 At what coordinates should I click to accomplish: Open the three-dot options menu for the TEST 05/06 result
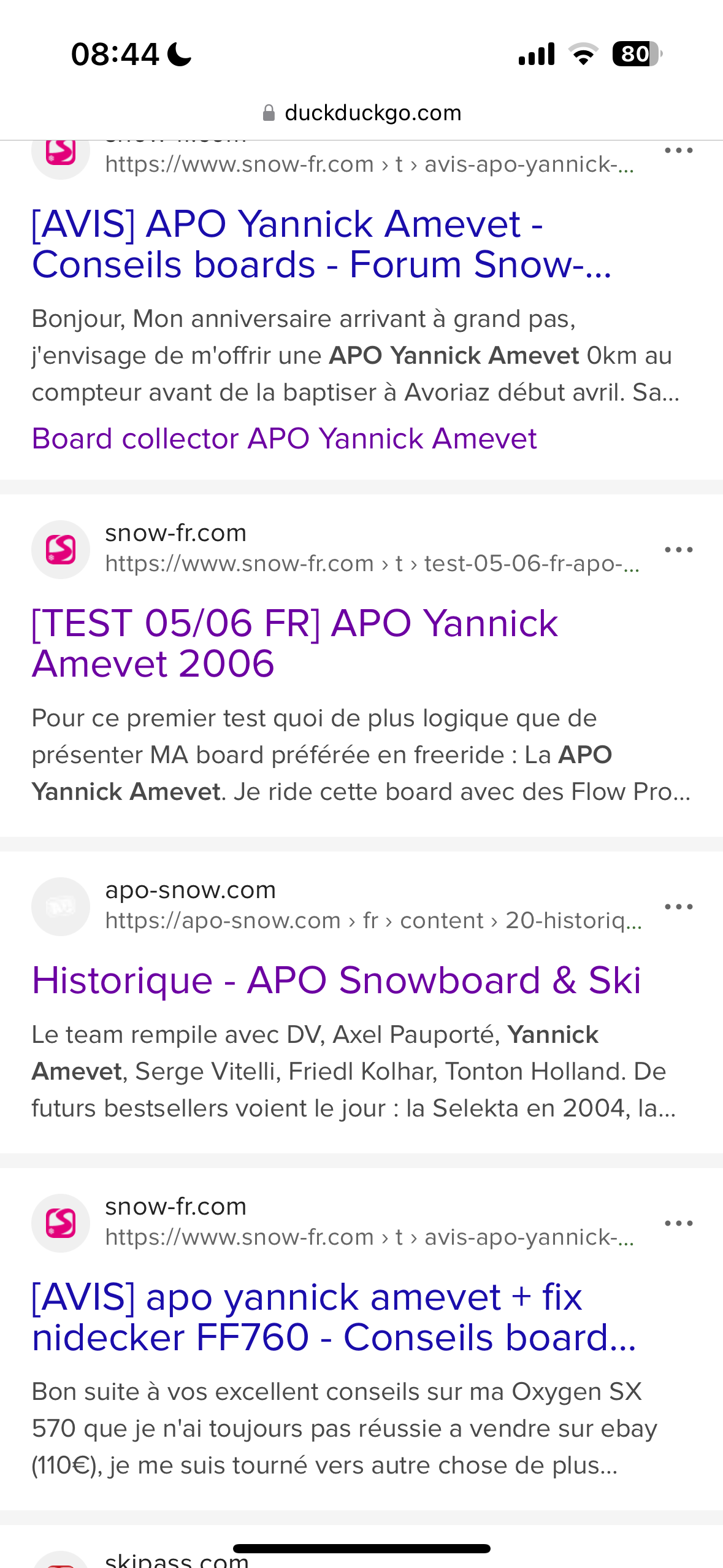click(x=679, y=550)
